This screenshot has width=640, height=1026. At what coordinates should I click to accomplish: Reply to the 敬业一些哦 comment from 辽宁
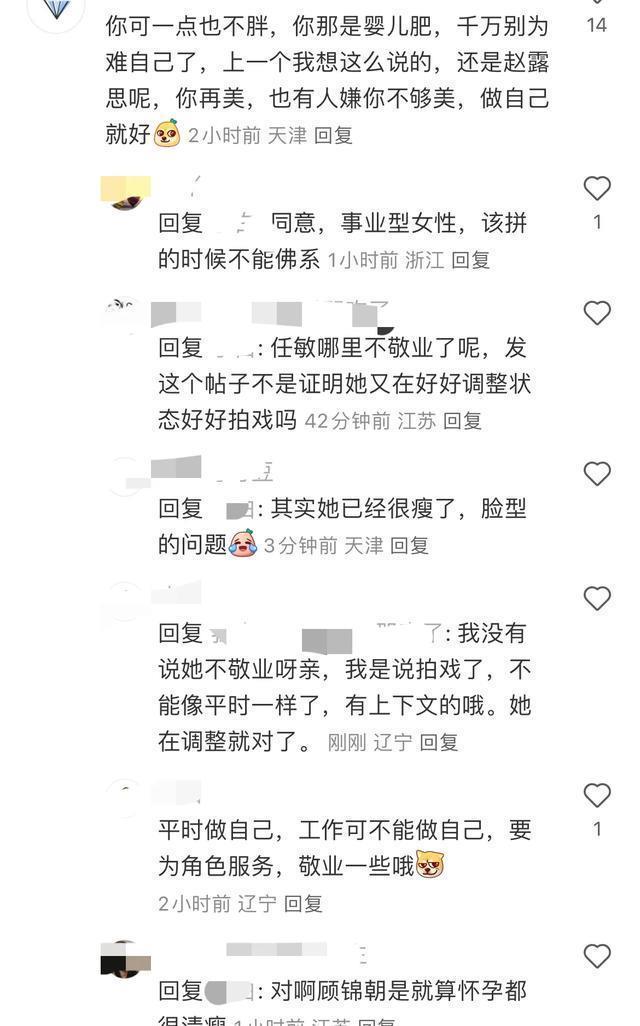[x=303, y=903]
